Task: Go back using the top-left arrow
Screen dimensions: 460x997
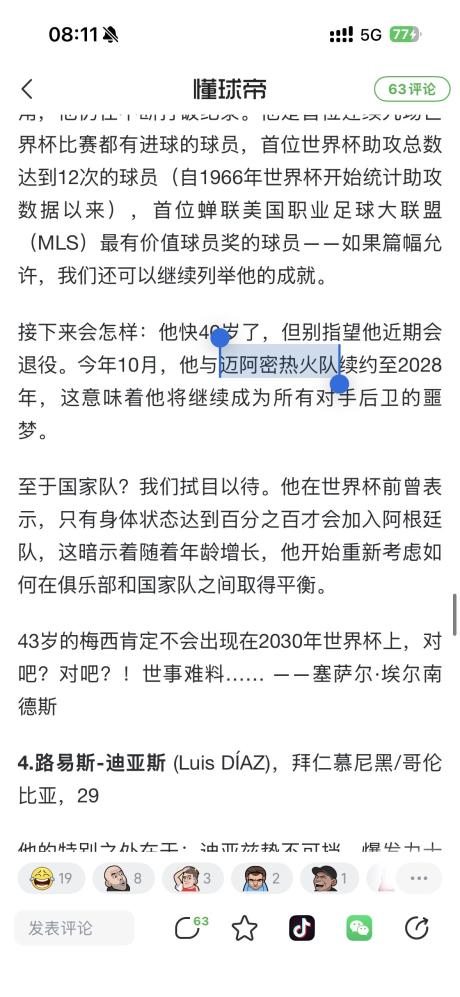Action: 27,89
